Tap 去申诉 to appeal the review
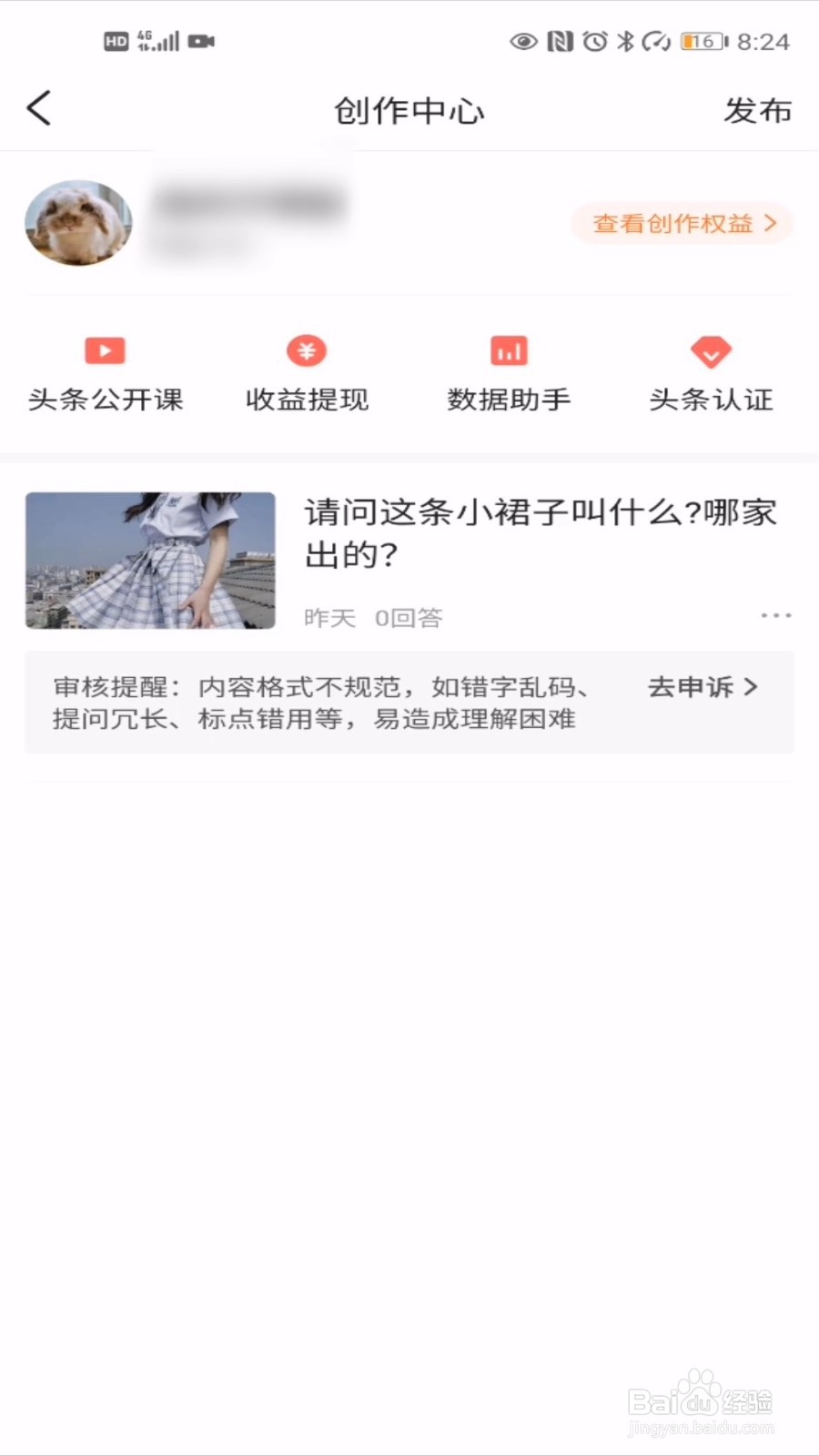 703,687
